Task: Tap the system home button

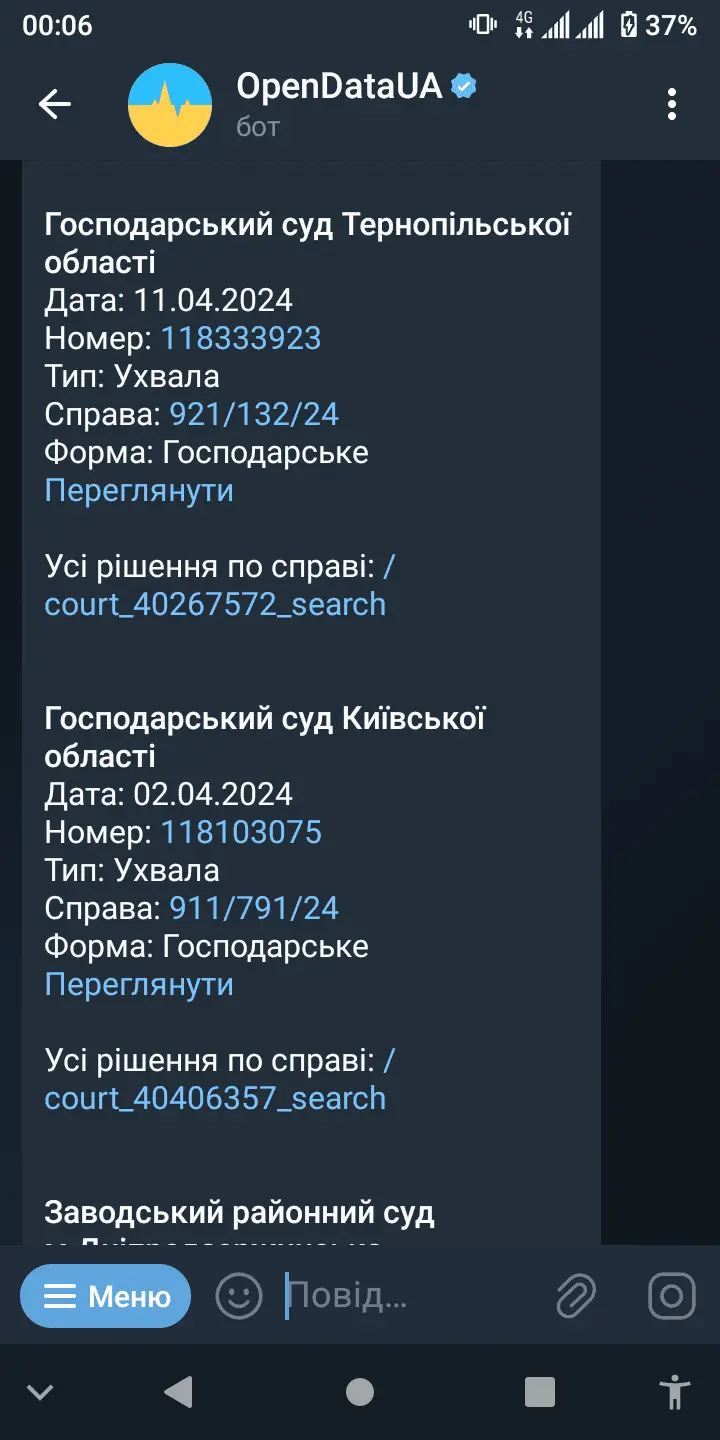Action: [360, 1392]
